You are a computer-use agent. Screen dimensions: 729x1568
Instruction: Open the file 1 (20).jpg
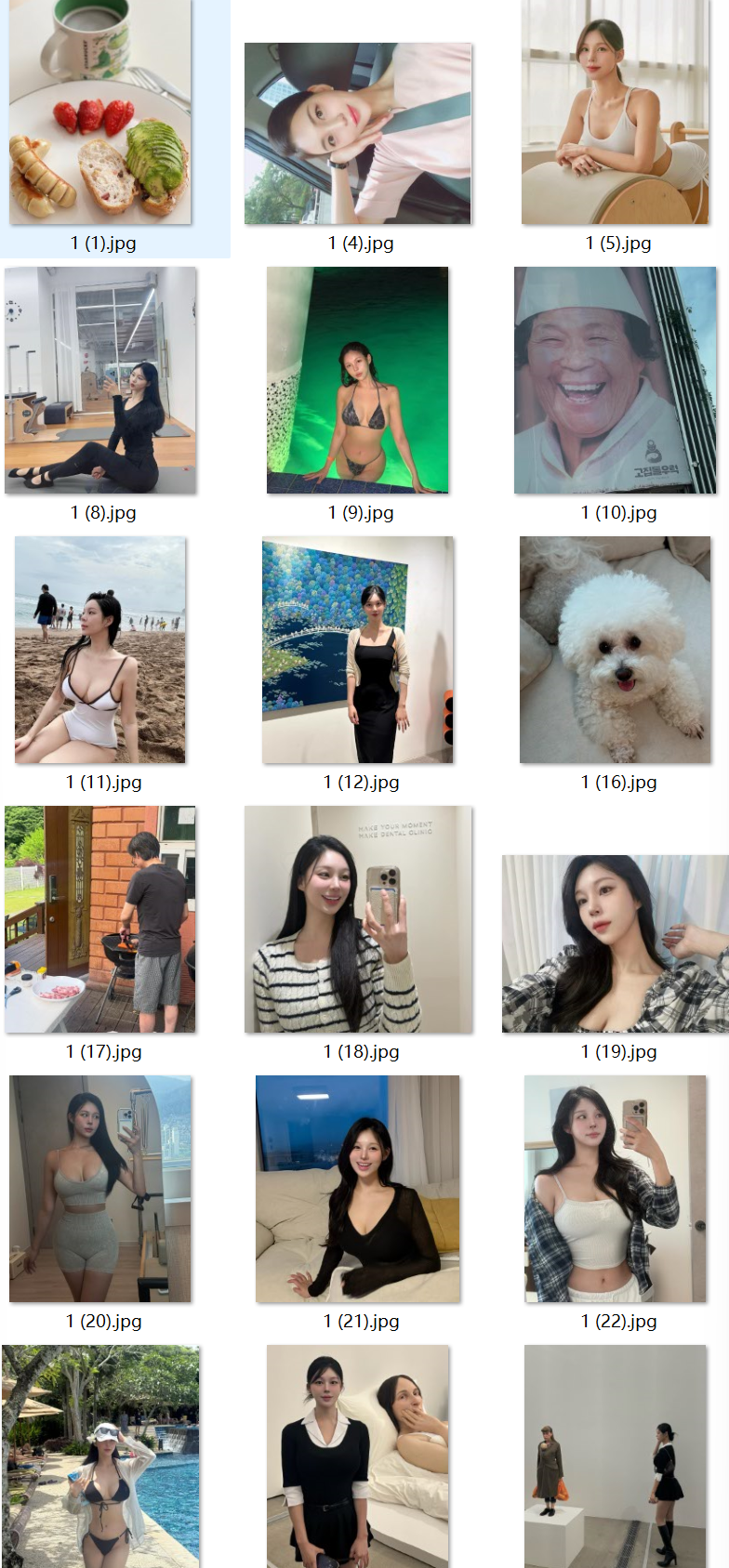[100, 1189]
